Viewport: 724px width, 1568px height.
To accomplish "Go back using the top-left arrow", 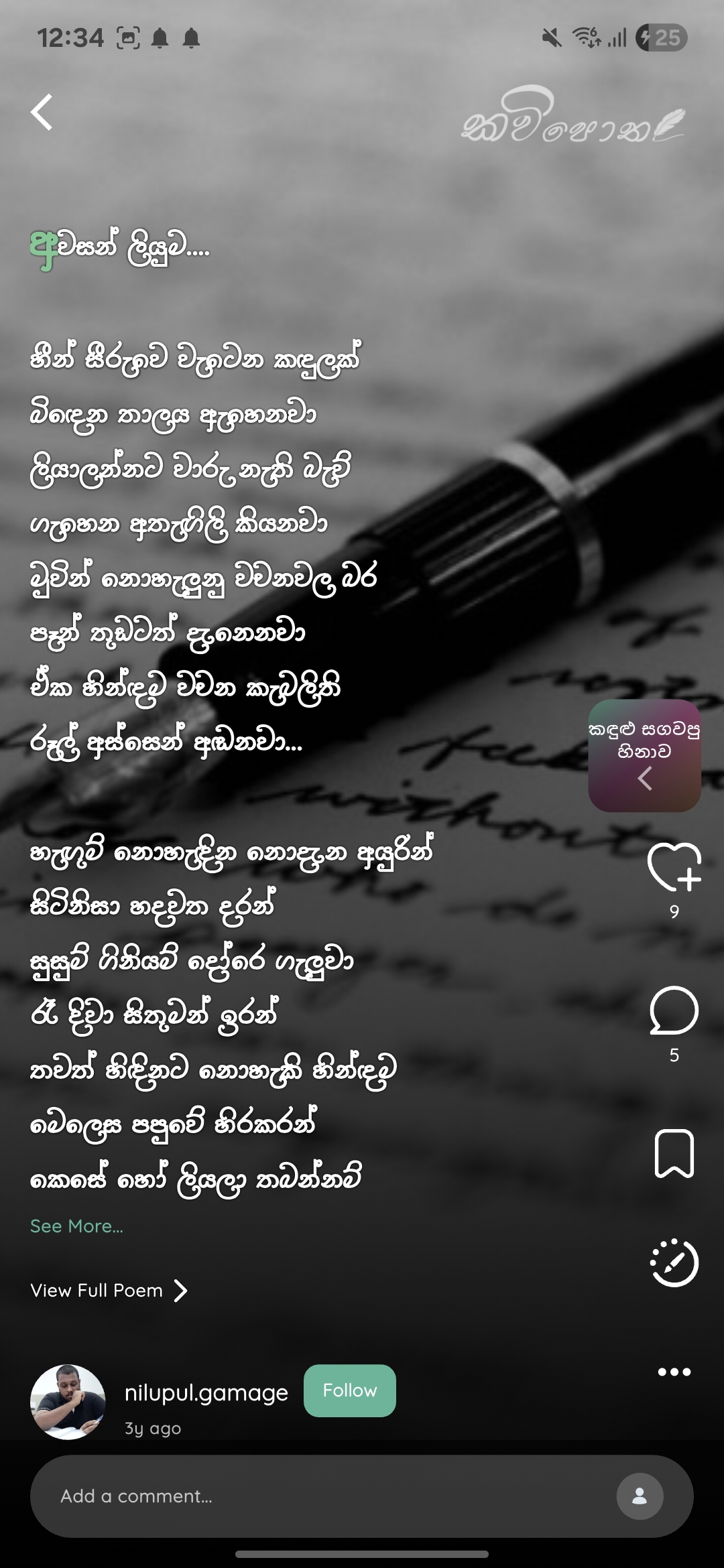I will [42, 112].
